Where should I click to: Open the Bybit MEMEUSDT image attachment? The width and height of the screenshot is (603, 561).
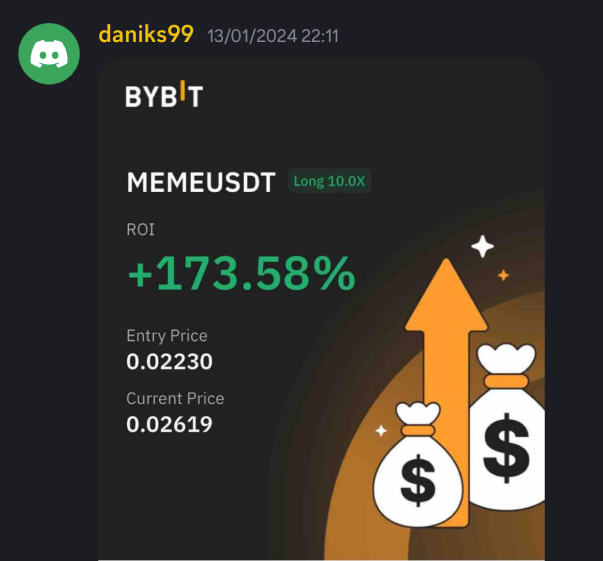click(x=321, y=310)
